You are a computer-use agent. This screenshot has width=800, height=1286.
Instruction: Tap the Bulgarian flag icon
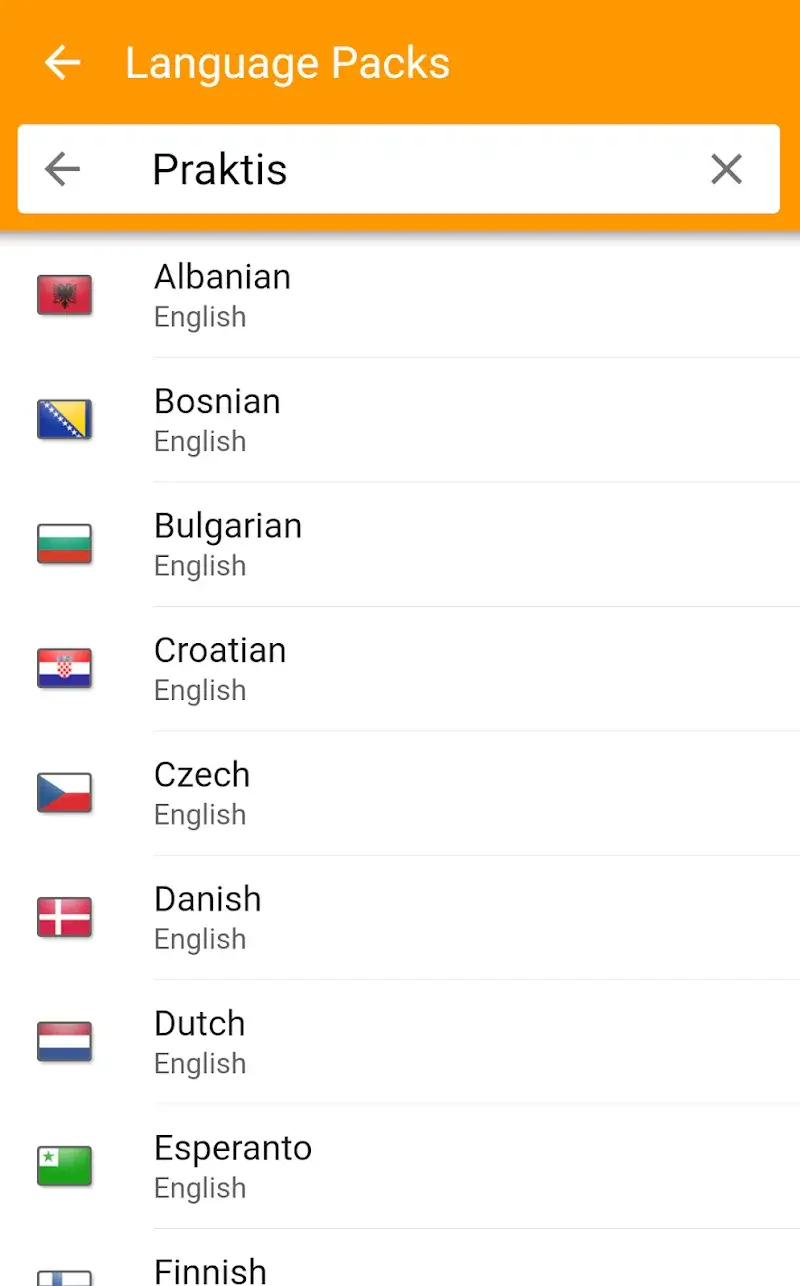coord(64,544)
